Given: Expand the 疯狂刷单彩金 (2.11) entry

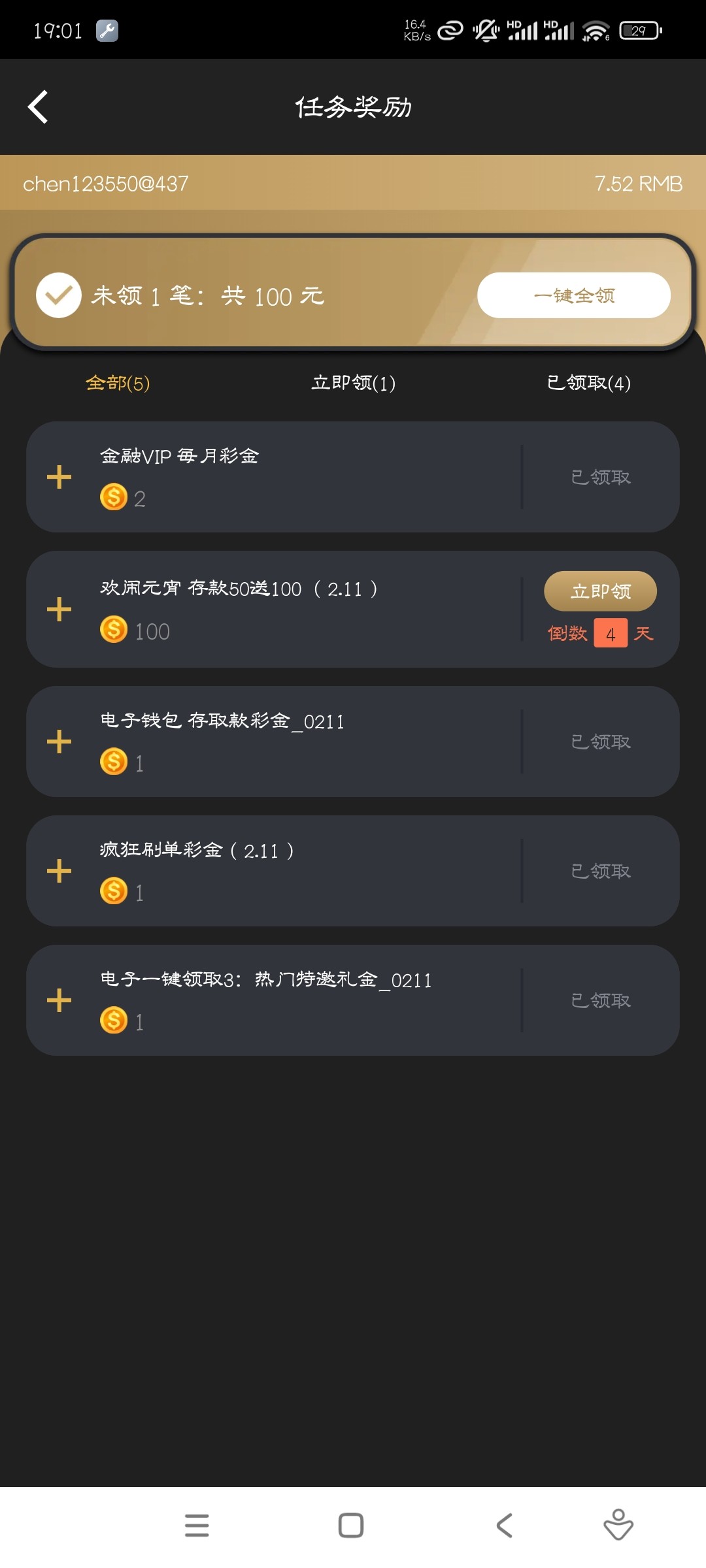Looking at the screenshot, I should [59, 871].
